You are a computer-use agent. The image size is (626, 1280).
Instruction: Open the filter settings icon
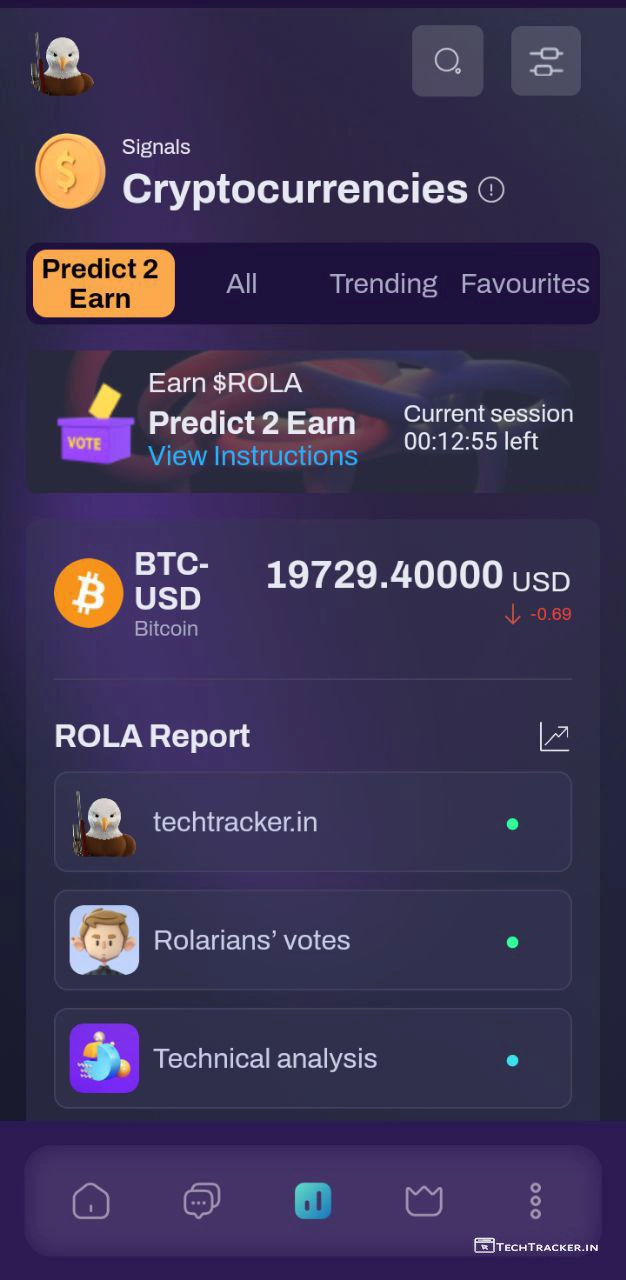tap(546, 61)
